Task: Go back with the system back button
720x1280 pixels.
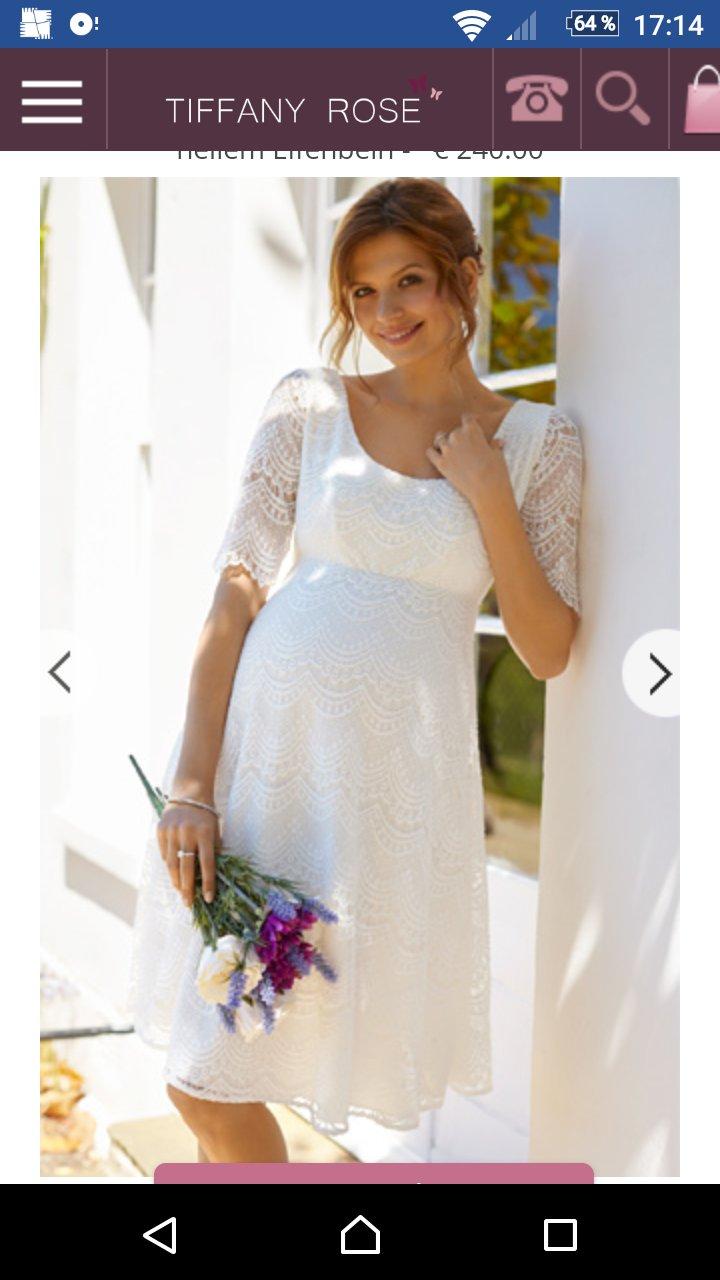Action: coord(160,1235)
